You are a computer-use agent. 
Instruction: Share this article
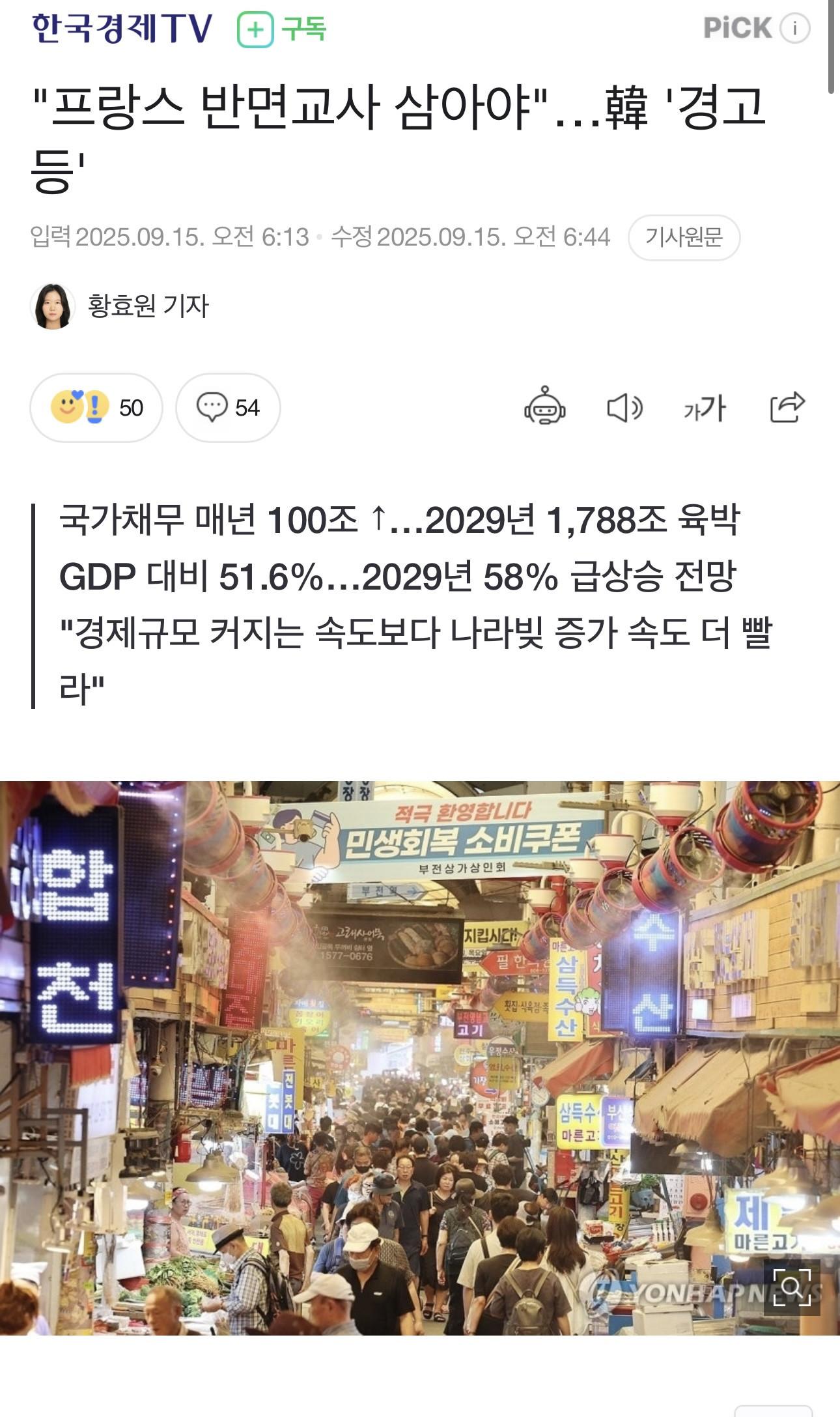[x=787, y=407]
